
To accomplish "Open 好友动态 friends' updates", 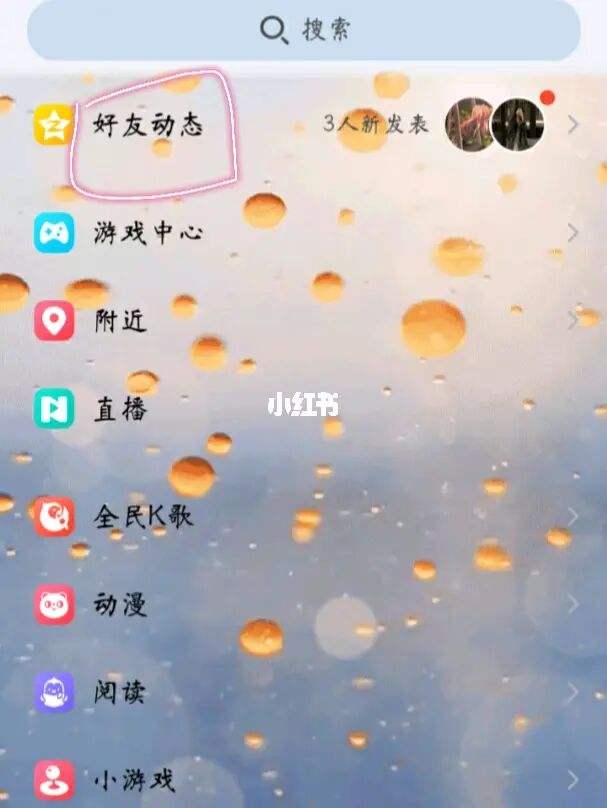I will (x=146, y=126).
